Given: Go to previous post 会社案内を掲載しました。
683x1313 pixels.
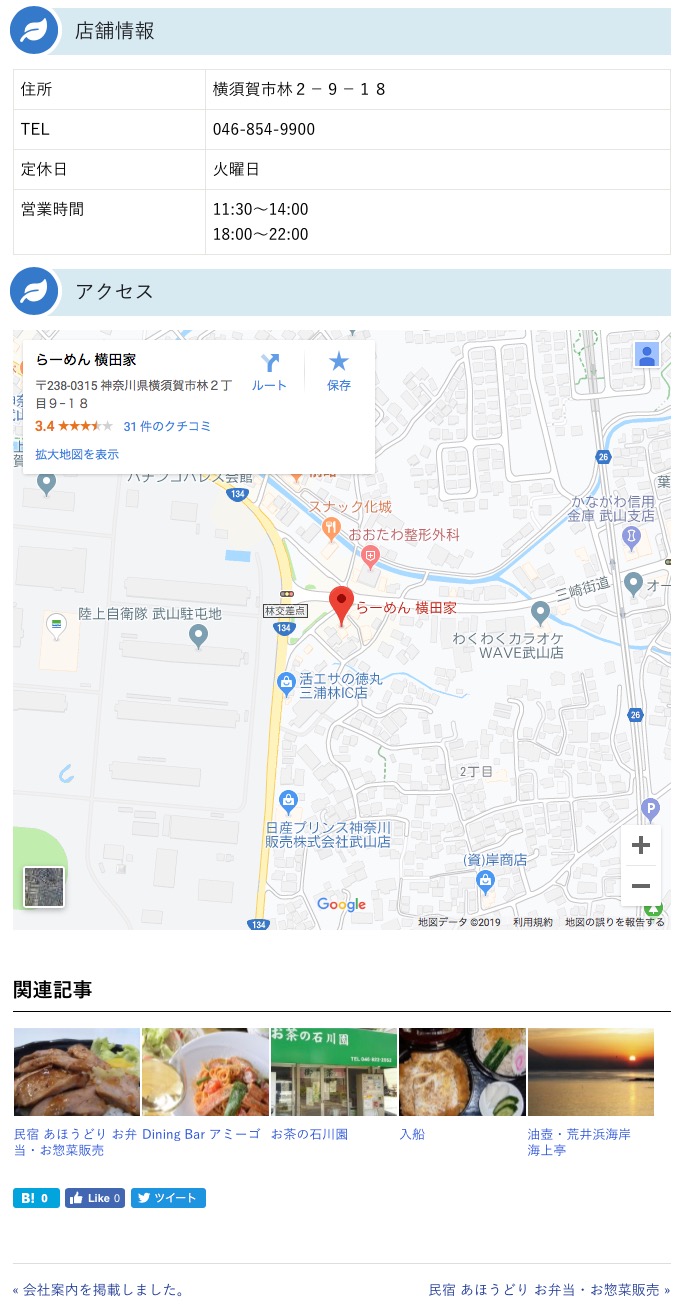Looking at the screenshot, I should point(98,1290).
